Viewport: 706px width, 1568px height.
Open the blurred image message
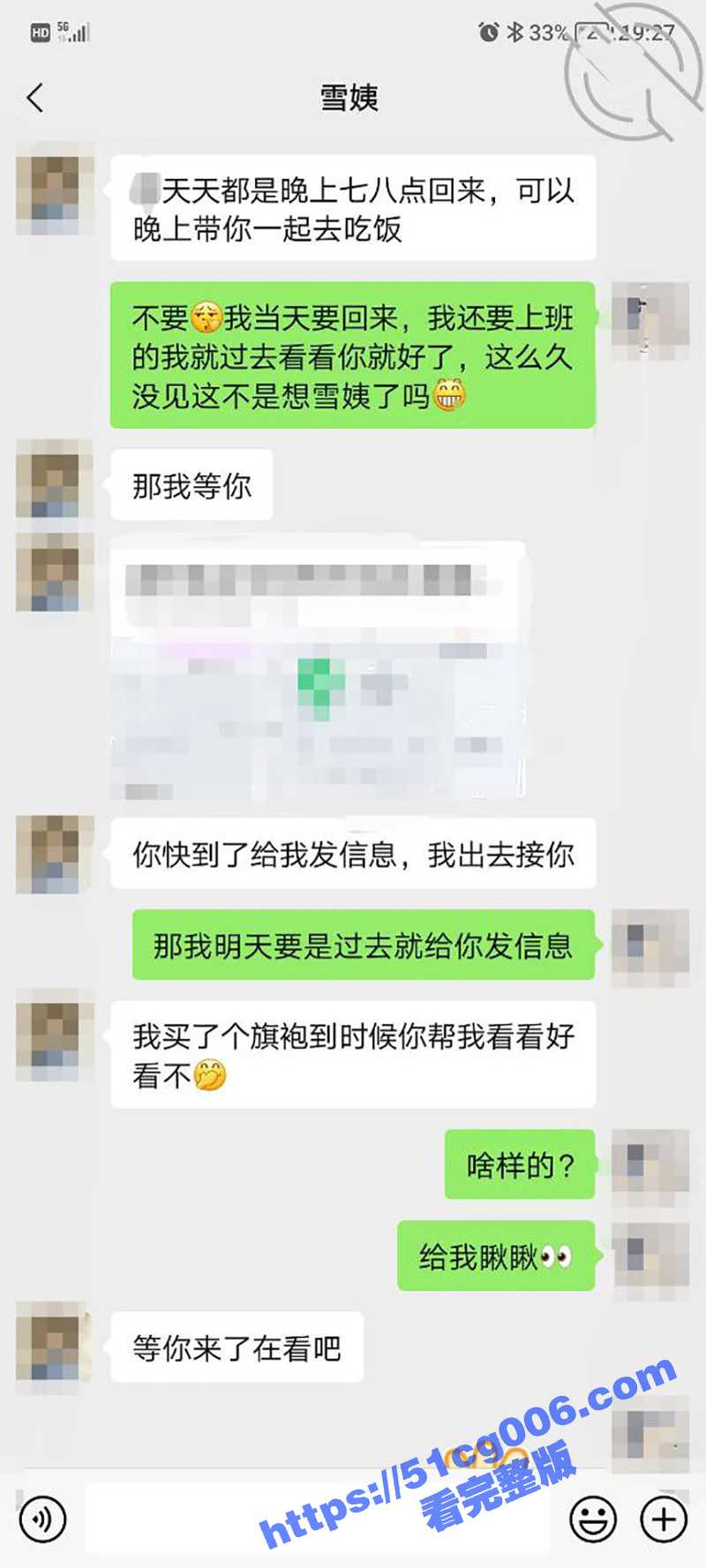[318, 670]
